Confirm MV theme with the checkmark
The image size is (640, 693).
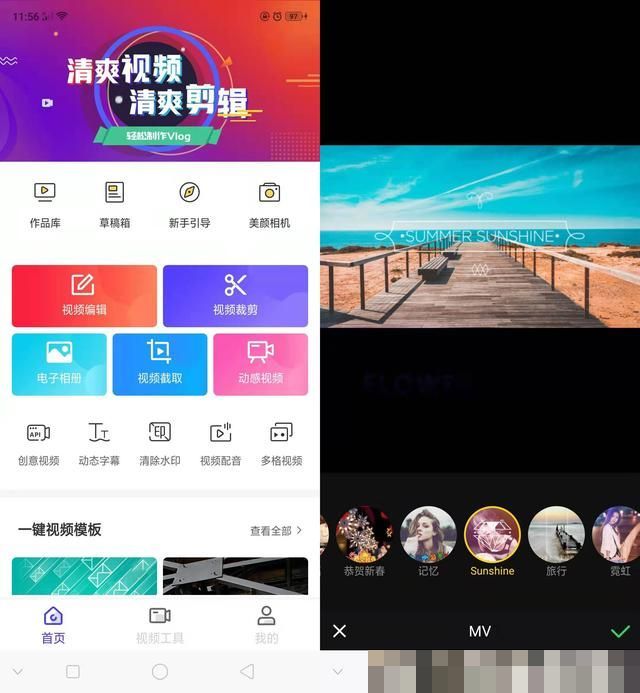[x=620, y=631]
